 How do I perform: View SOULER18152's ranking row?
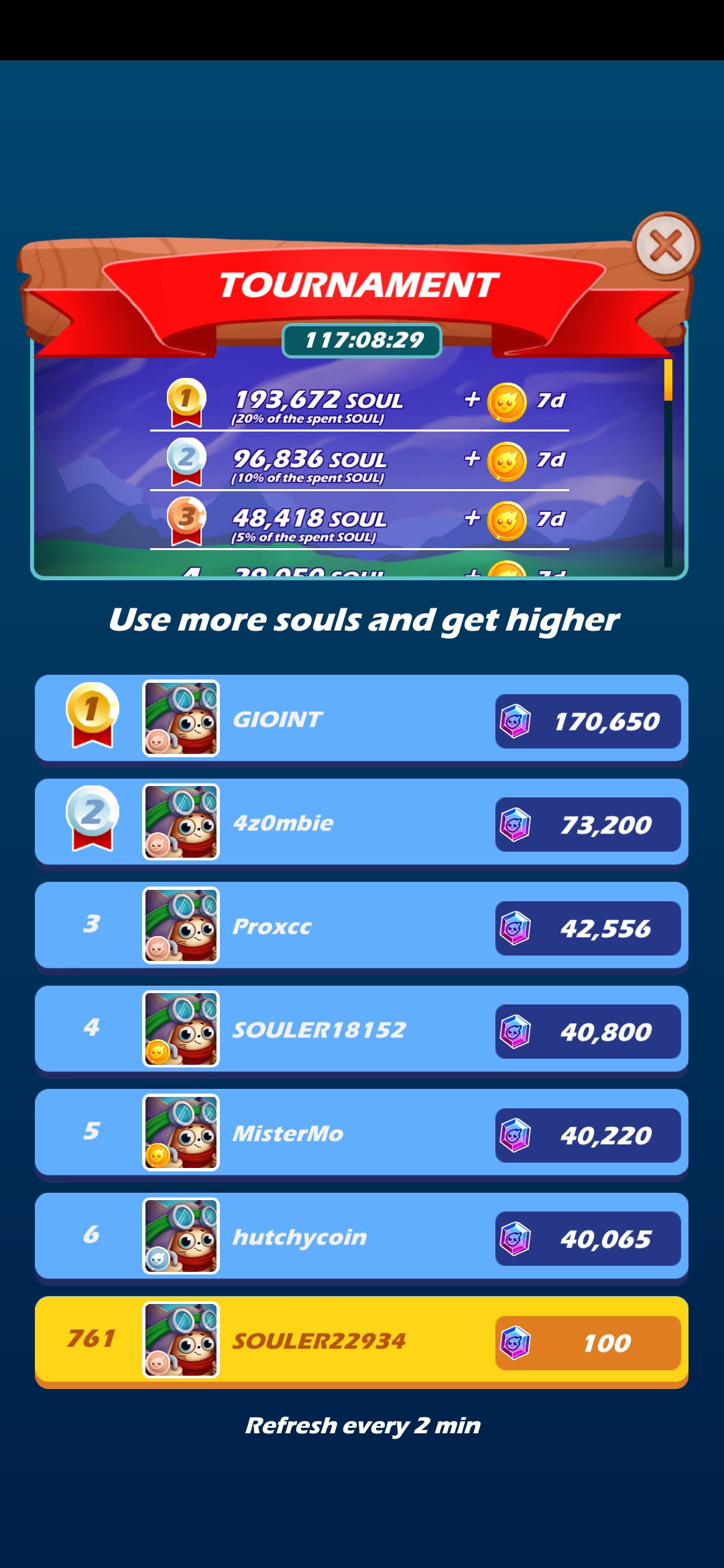(x=361, y=1029)
